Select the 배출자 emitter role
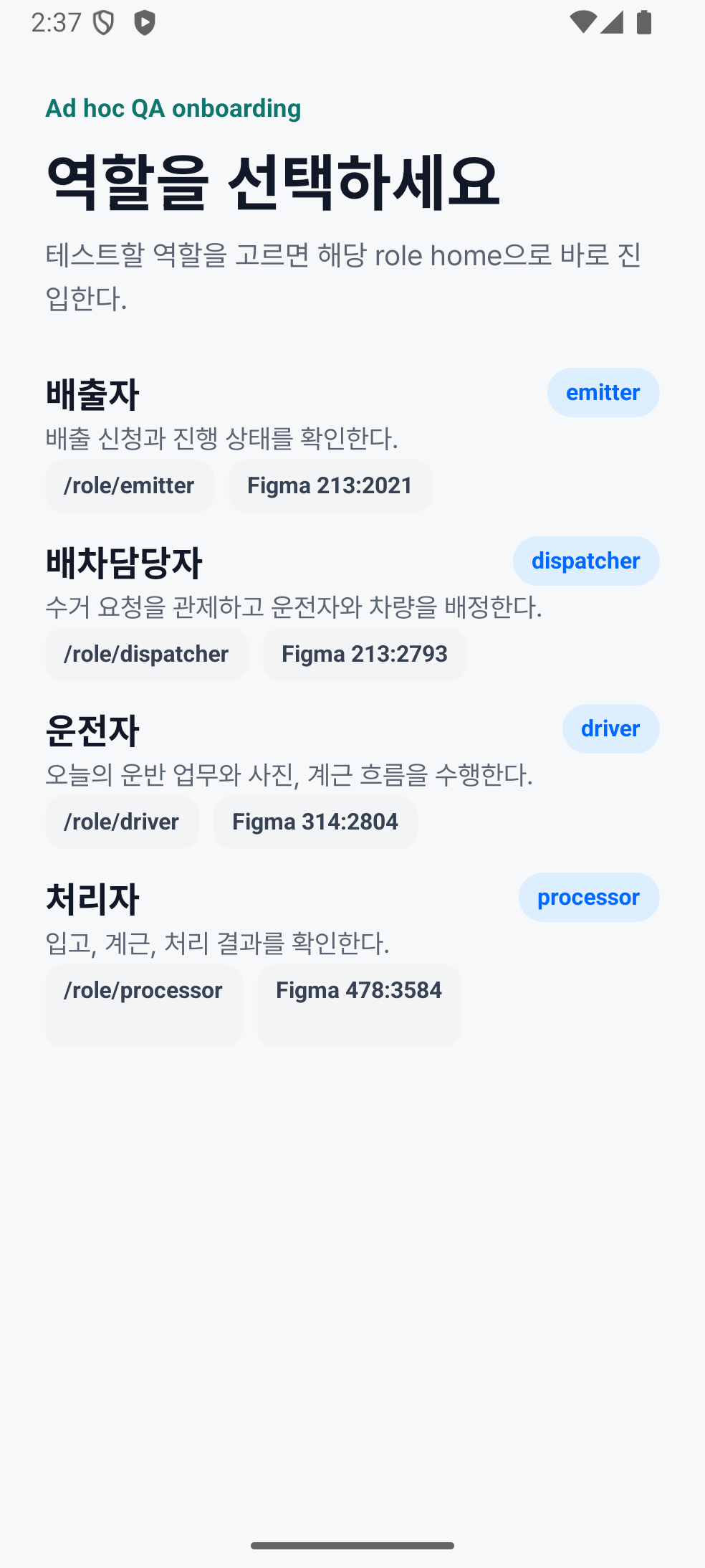The height and width of the screenshot is (1568, 705). [x=352, y=440]
